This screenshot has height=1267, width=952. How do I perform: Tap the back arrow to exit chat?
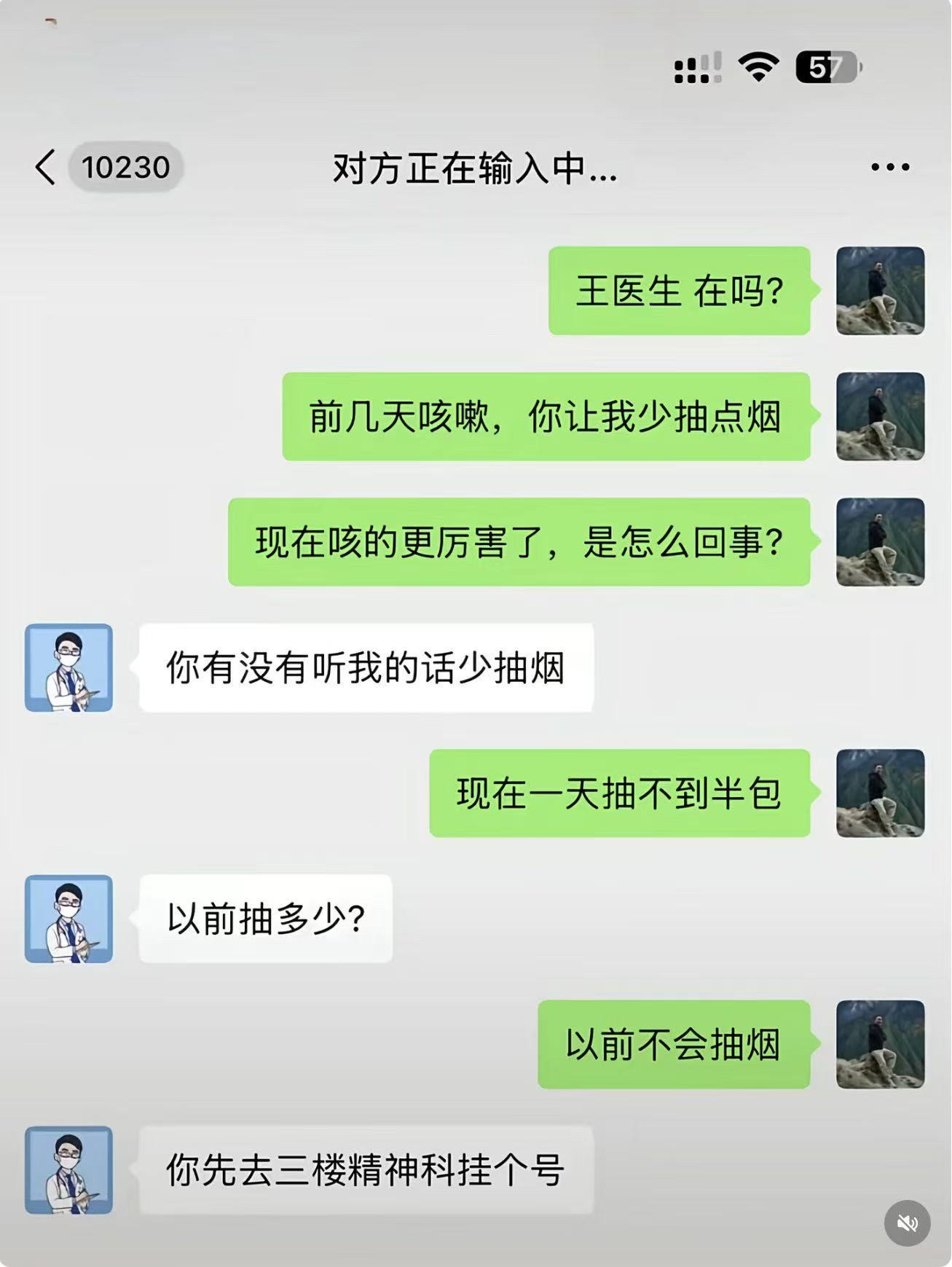click(x=47, y=166)
